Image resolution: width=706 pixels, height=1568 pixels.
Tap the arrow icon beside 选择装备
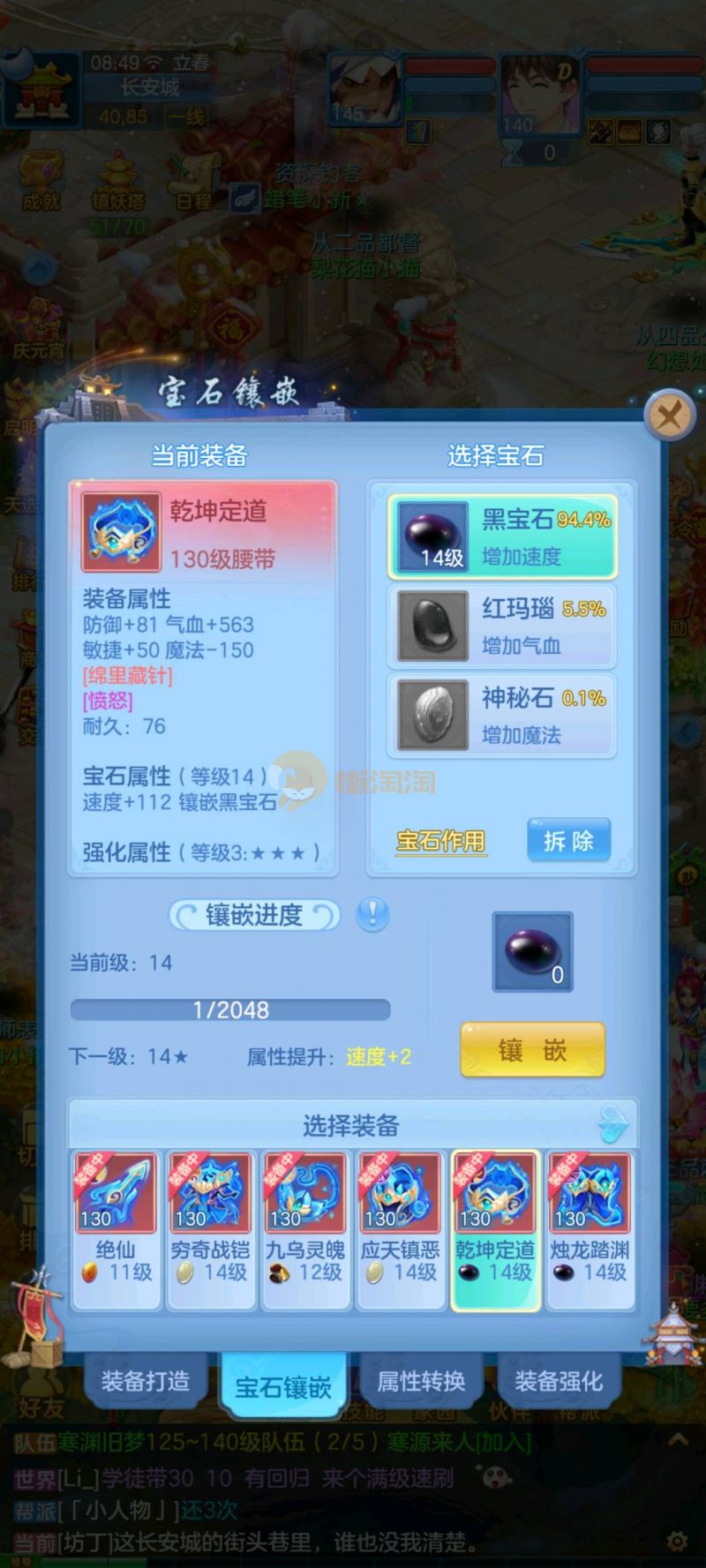(612, 1124)
